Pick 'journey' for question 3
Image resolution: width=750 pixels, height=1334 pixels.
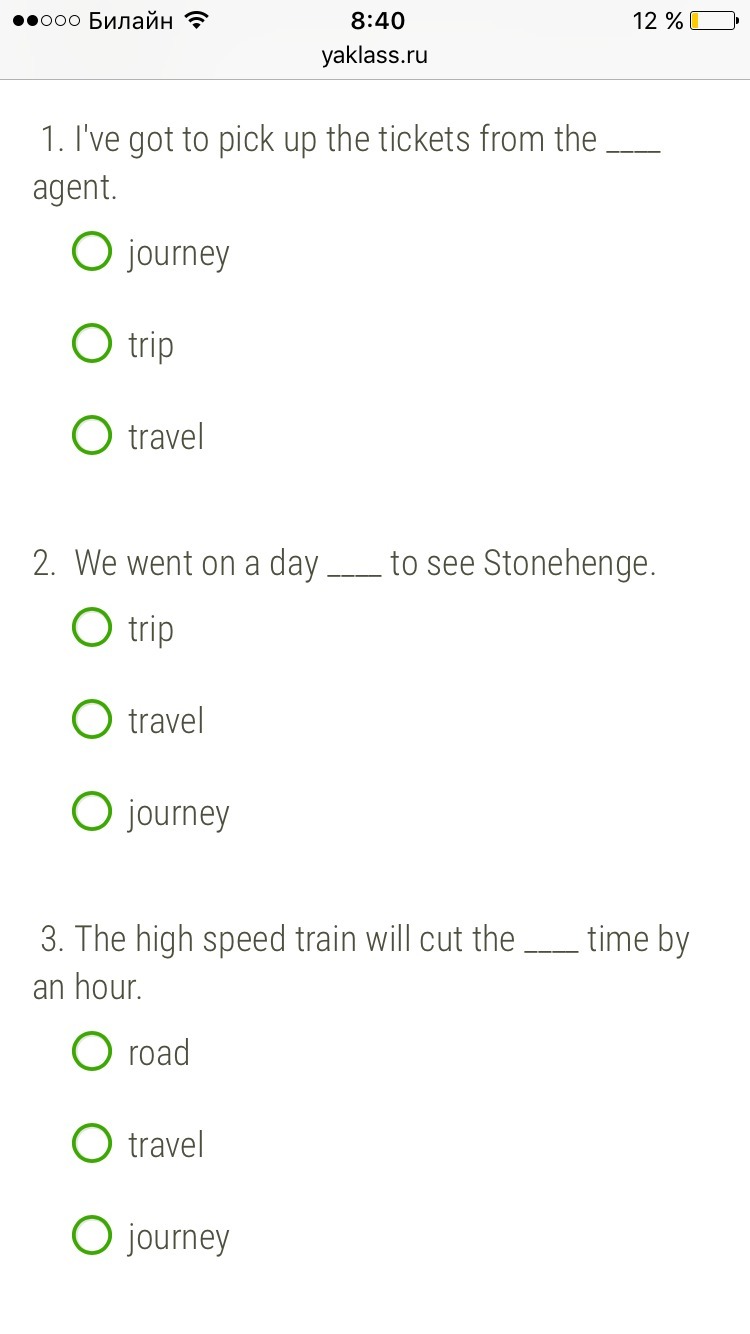click(x=92, y=1236)
